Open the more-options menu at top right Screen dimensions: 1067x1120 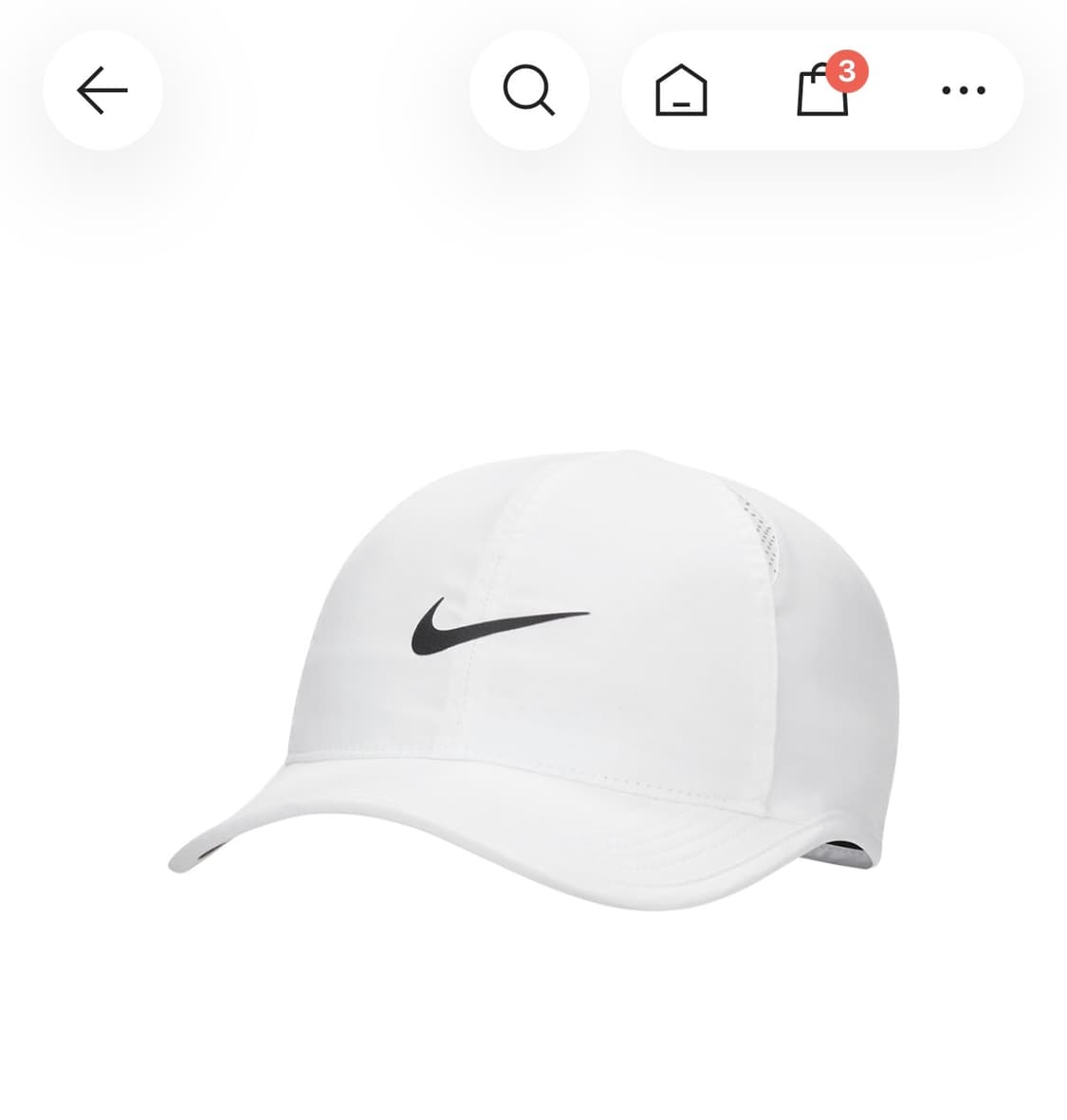click(965, 90)
